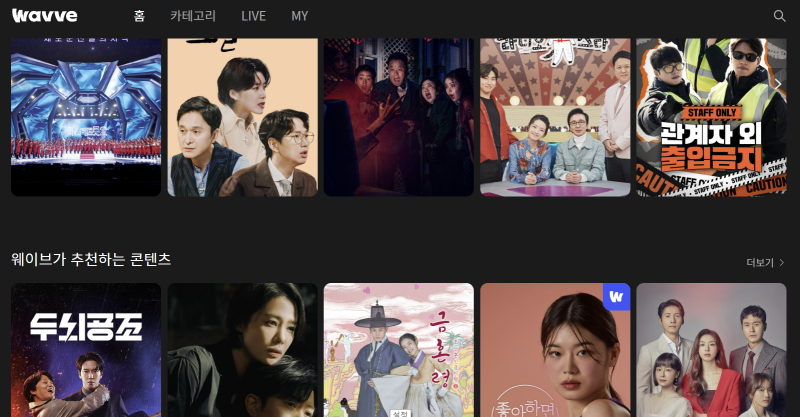800x417 pixels.
Task: Open the MY tab
Action: 300,16
